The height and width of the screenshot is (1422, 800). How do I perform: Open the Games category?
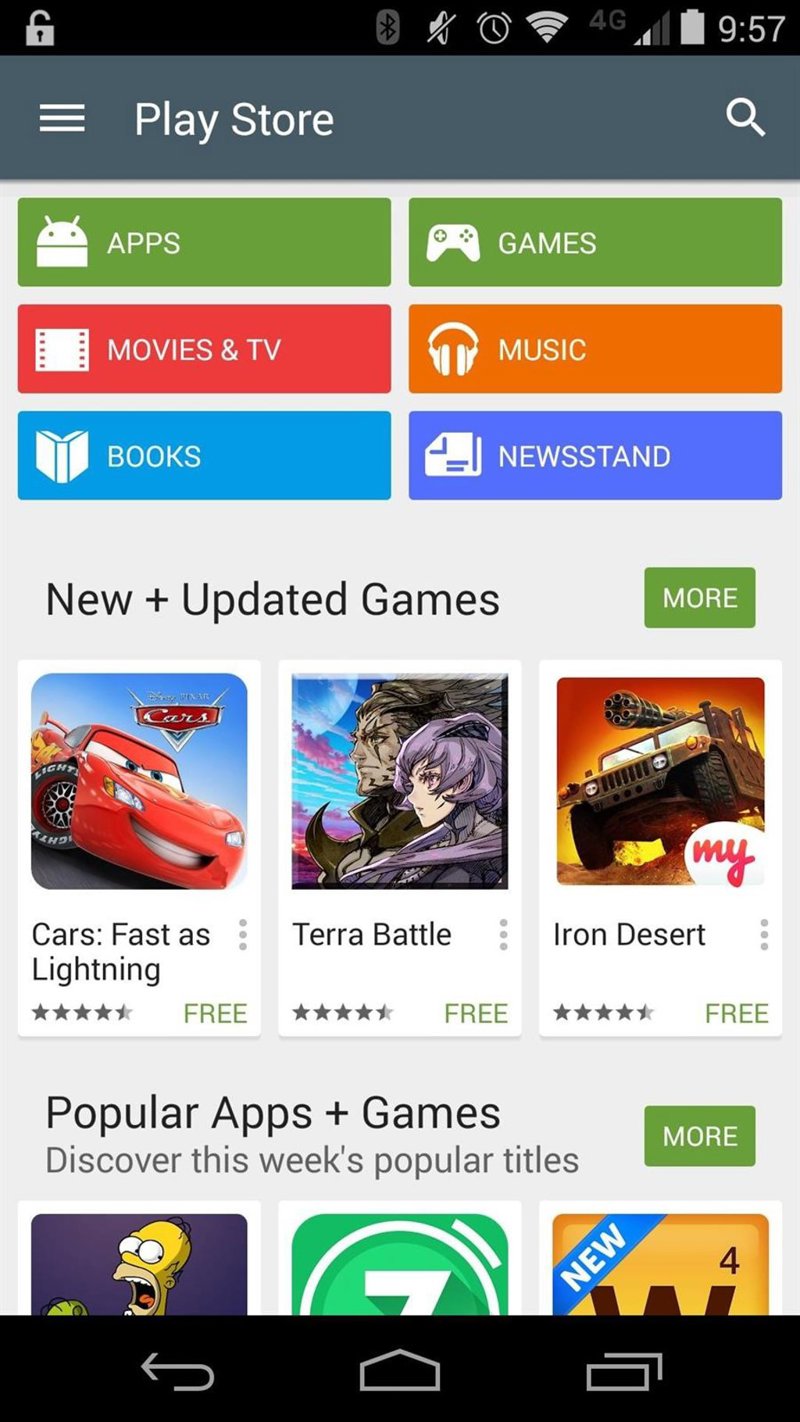coord(595,243)
